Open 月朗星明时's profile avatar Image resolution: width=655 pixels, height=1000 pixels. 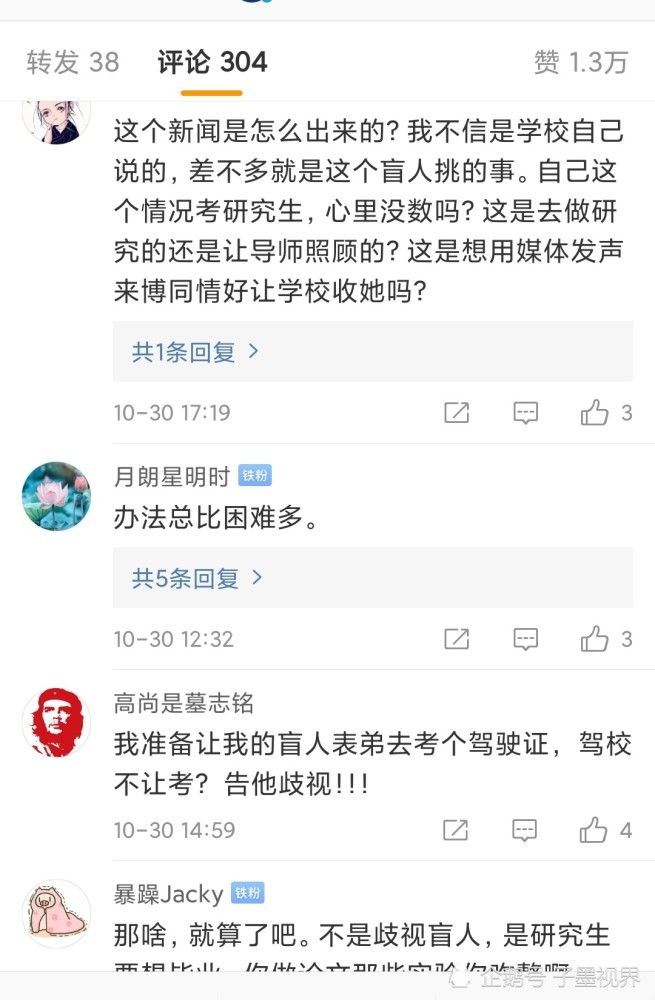[x=56, y=496]
